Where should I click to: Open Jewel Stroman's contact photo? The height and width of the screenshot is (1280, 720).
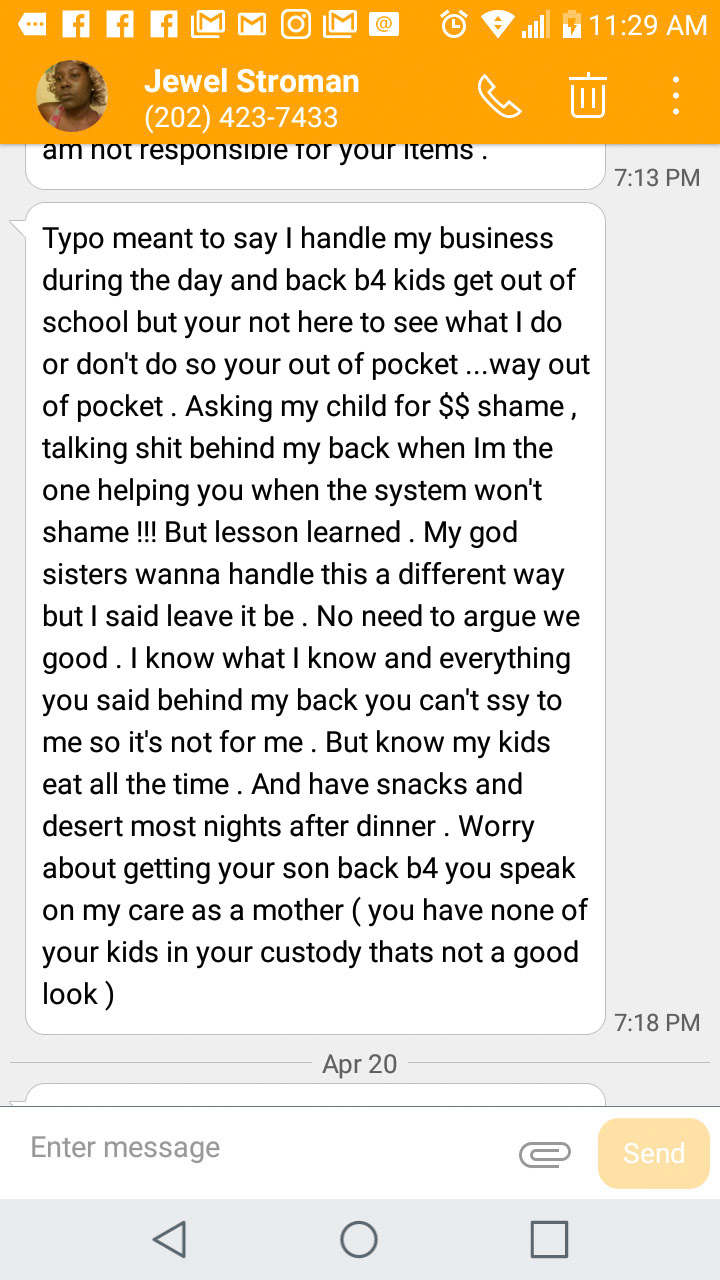point(72,96)
